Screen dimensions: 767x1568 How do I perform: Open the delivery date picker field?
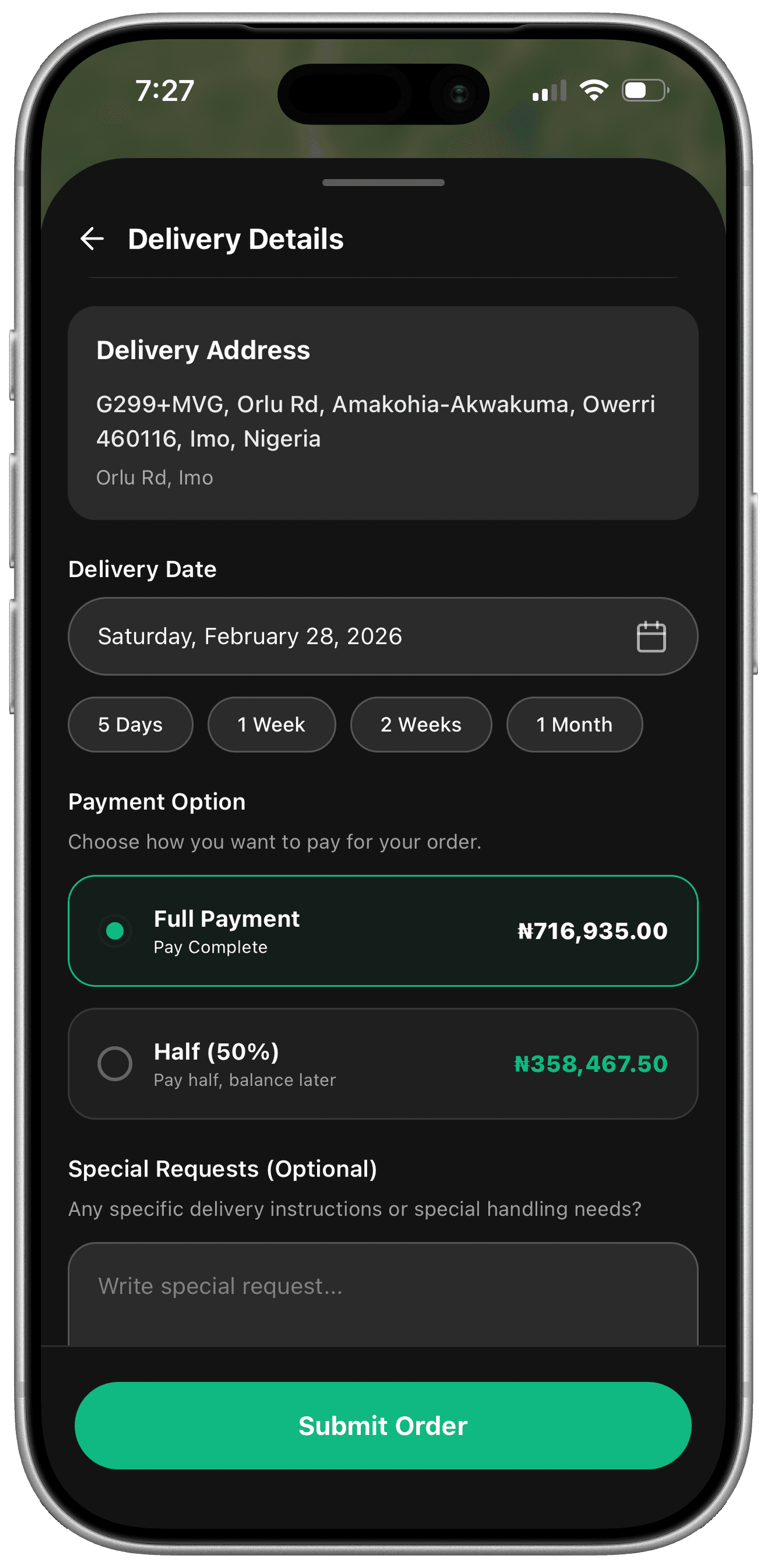point(382,636)
